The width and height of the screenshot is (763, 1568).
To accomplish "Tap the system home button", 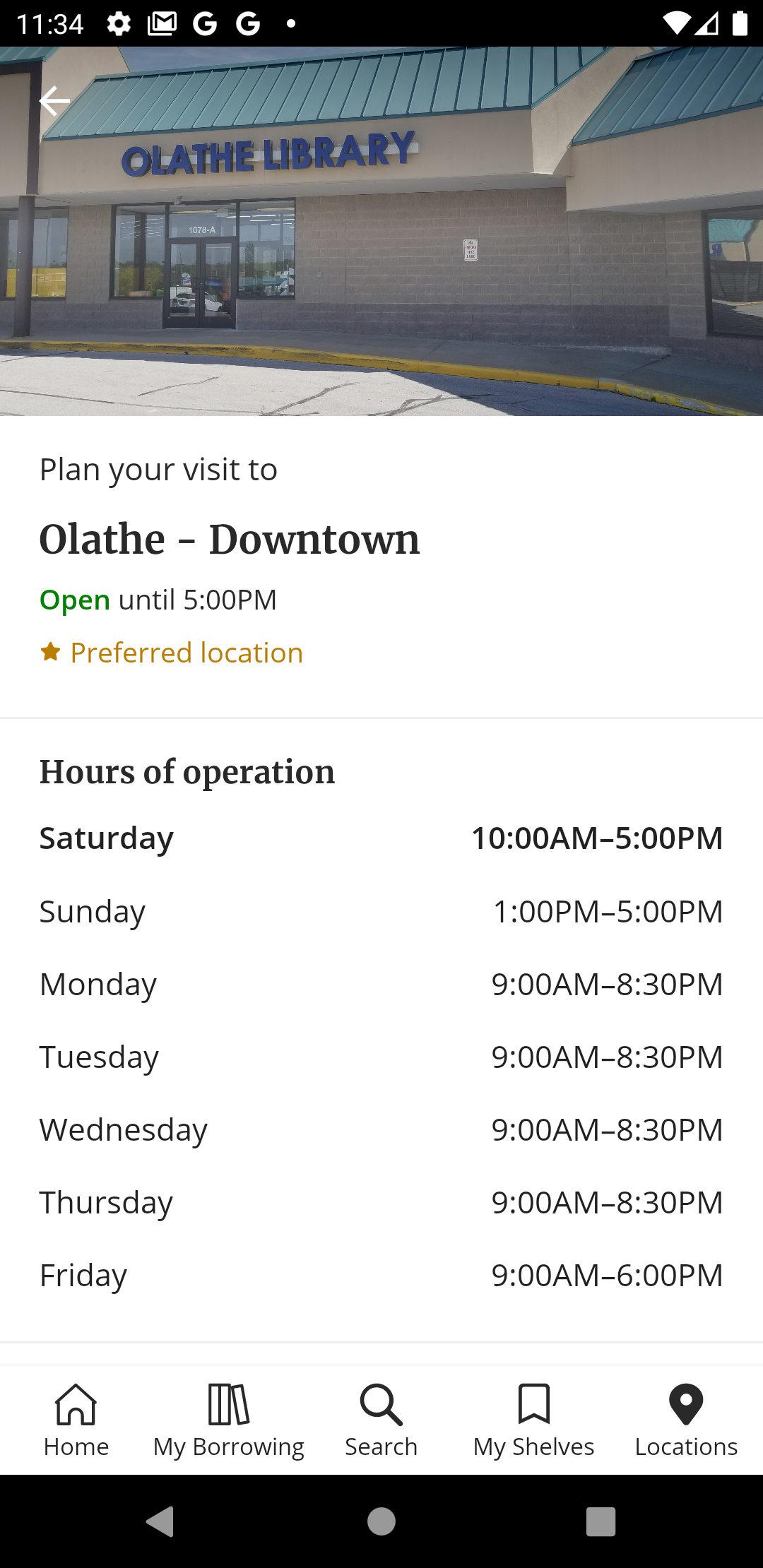I will click(x=381, y=1521).
